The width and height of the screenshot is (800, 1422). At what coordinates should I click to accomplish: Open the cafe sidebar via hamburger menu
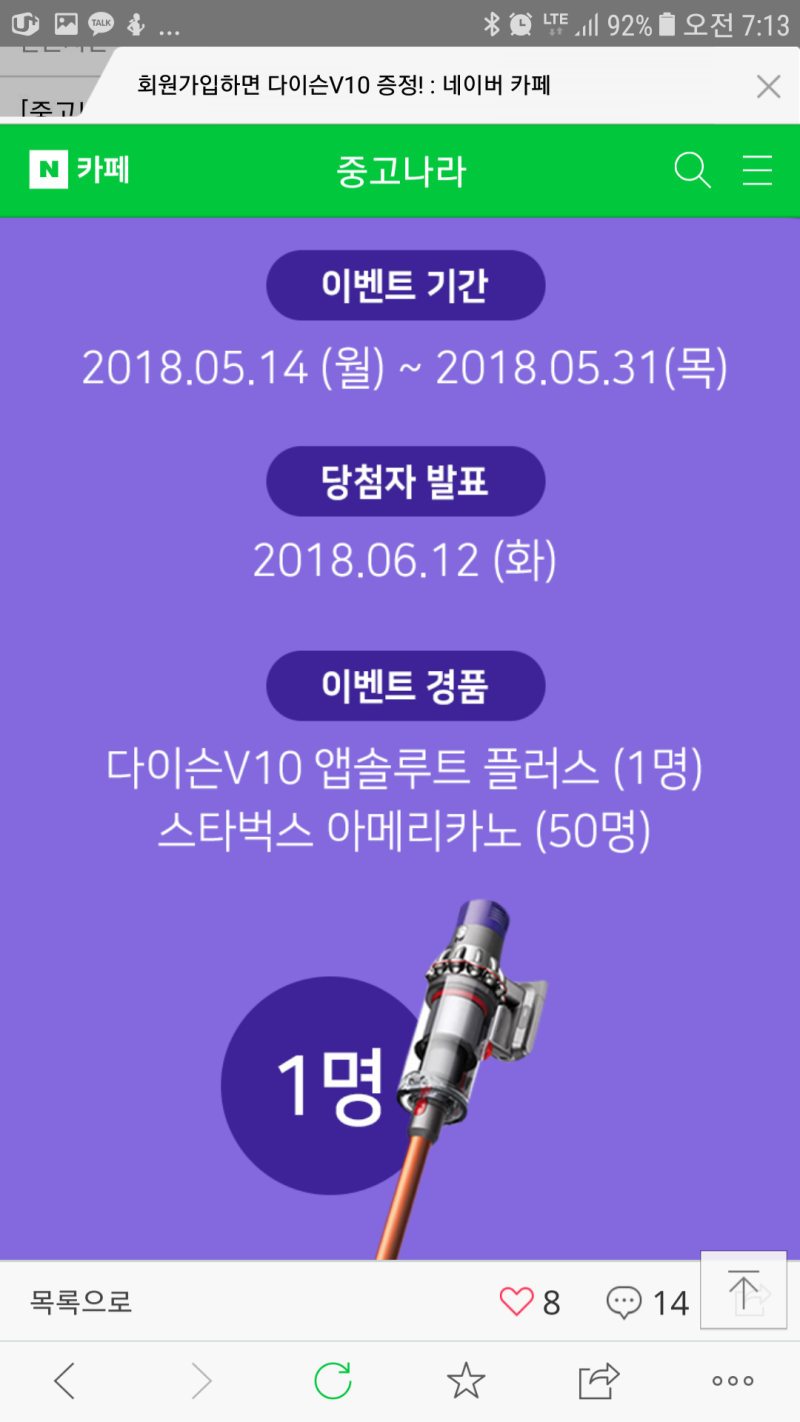click(757, 170)
